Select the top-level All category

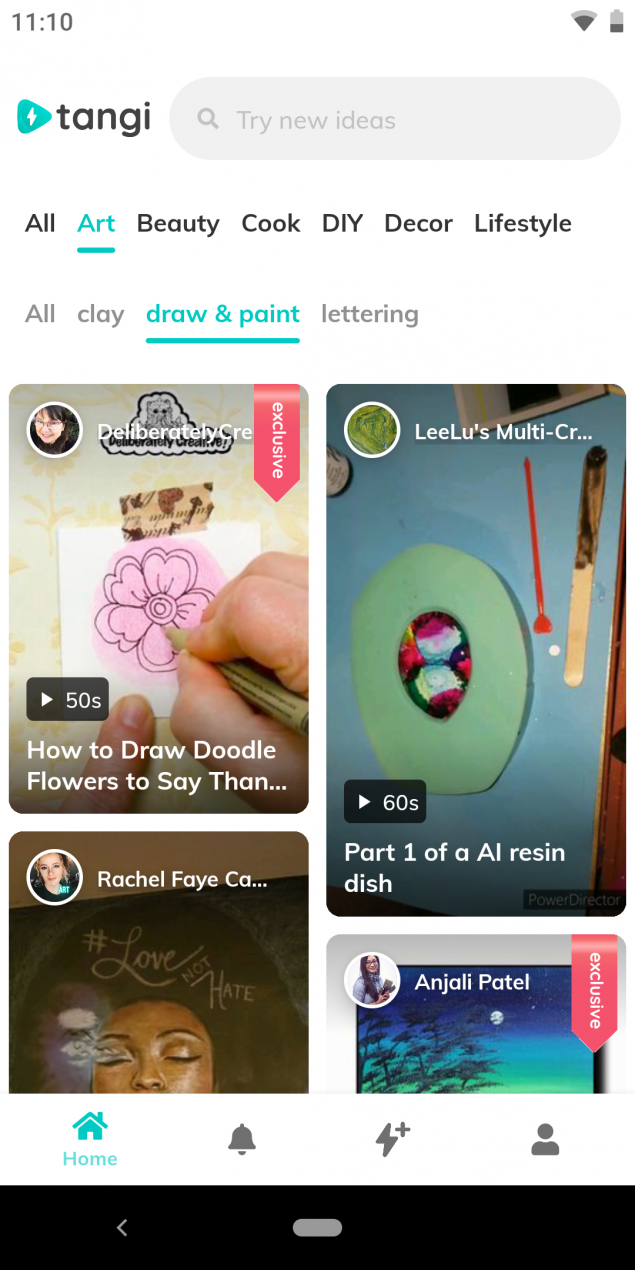[x=40, y=223]
